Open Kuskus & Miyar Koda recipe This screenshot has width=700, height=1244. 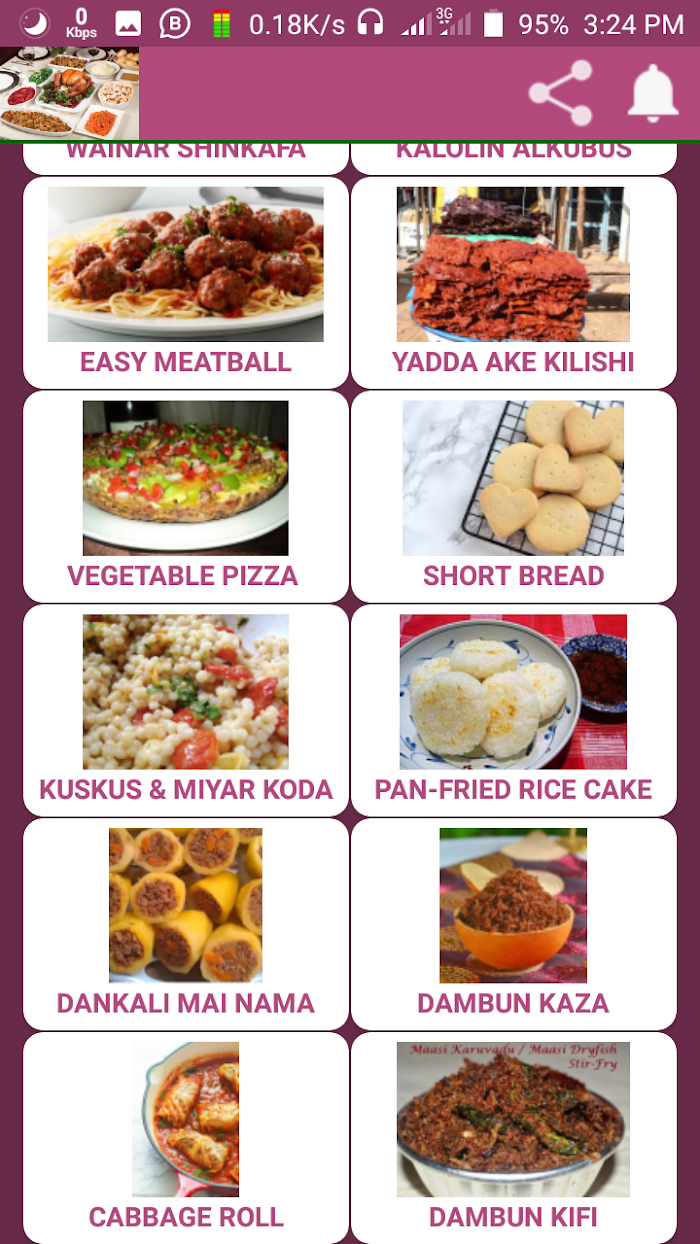coord(186,710)
